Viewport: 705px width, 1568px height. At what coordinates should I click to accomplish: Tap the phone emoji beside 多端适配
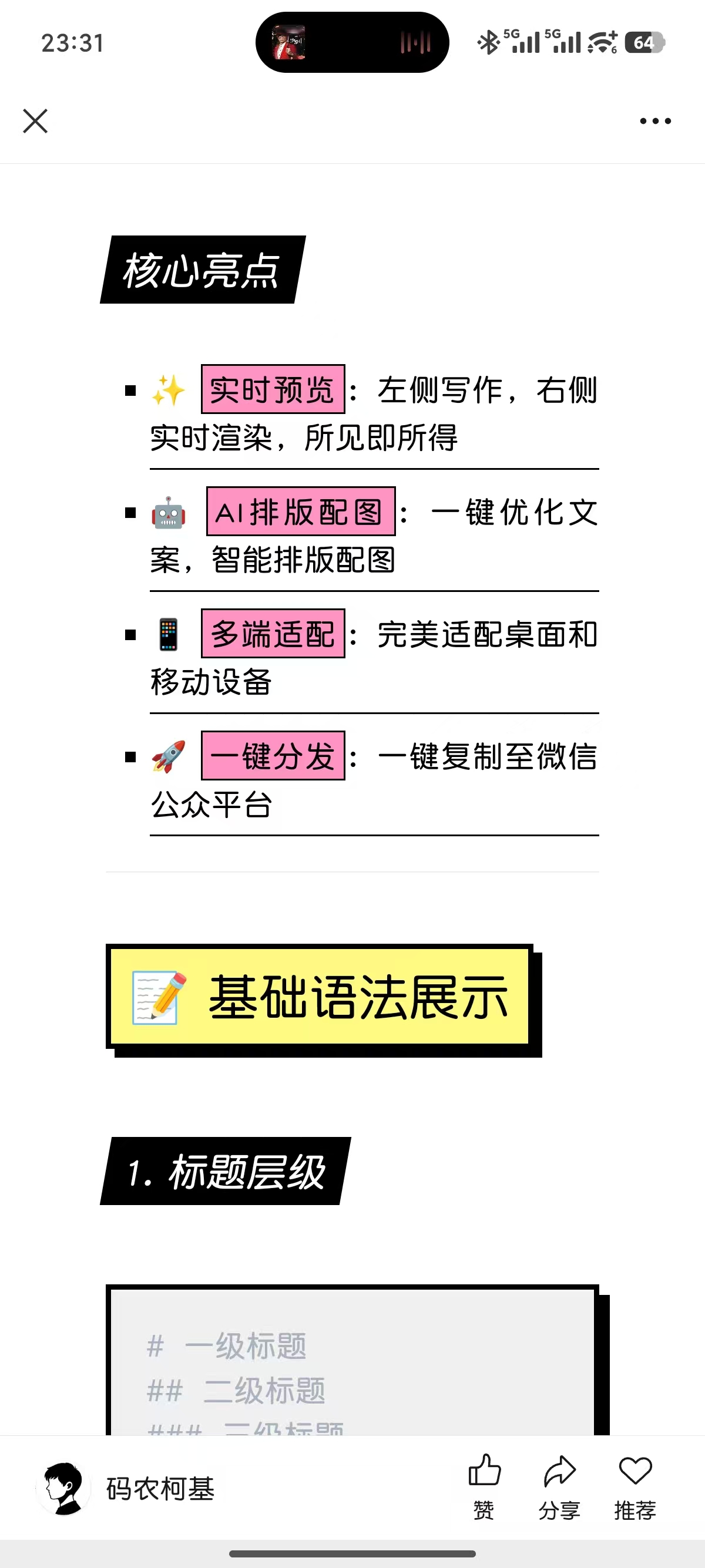click(x=169, y=635)
